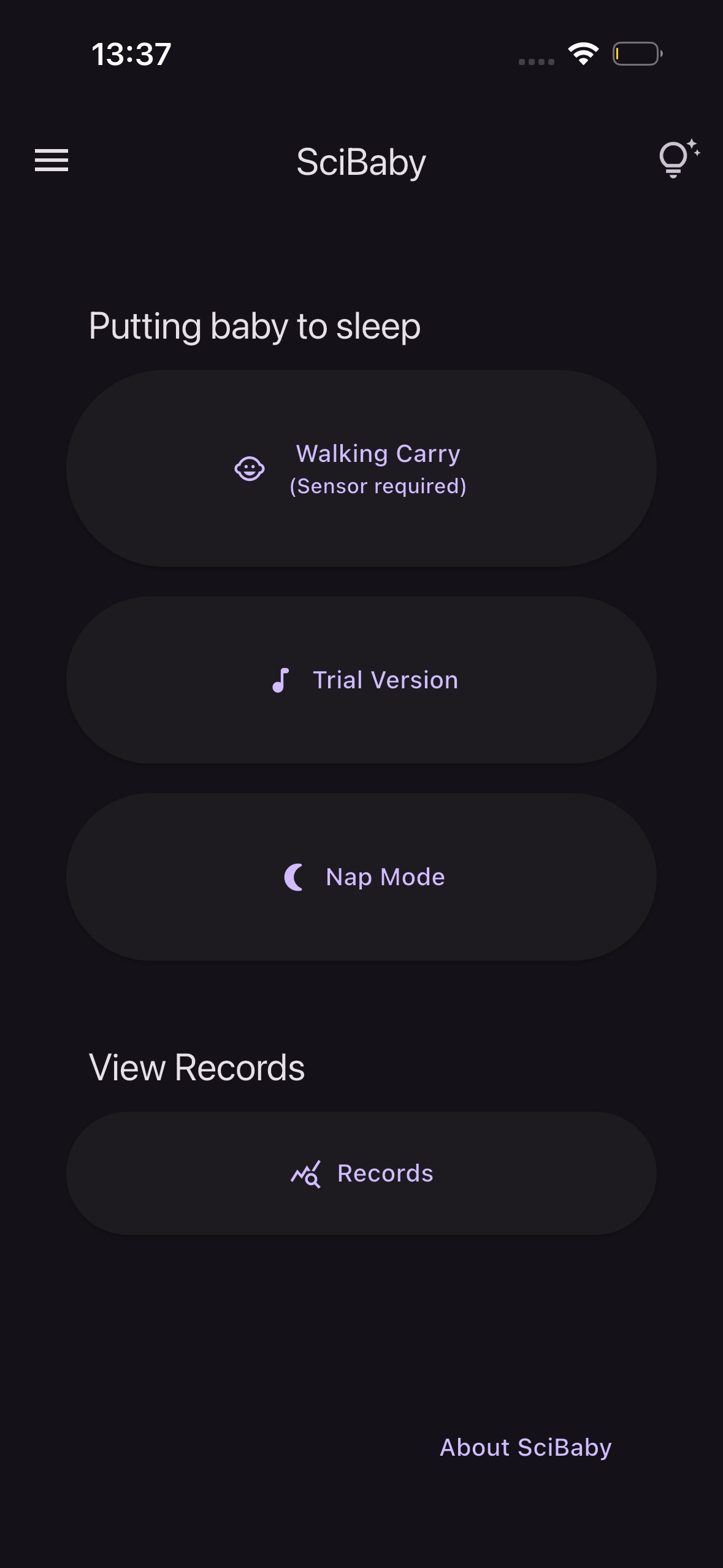
Task: Click the Putting baby to sleep heading
Action: [x=254, y=326]
